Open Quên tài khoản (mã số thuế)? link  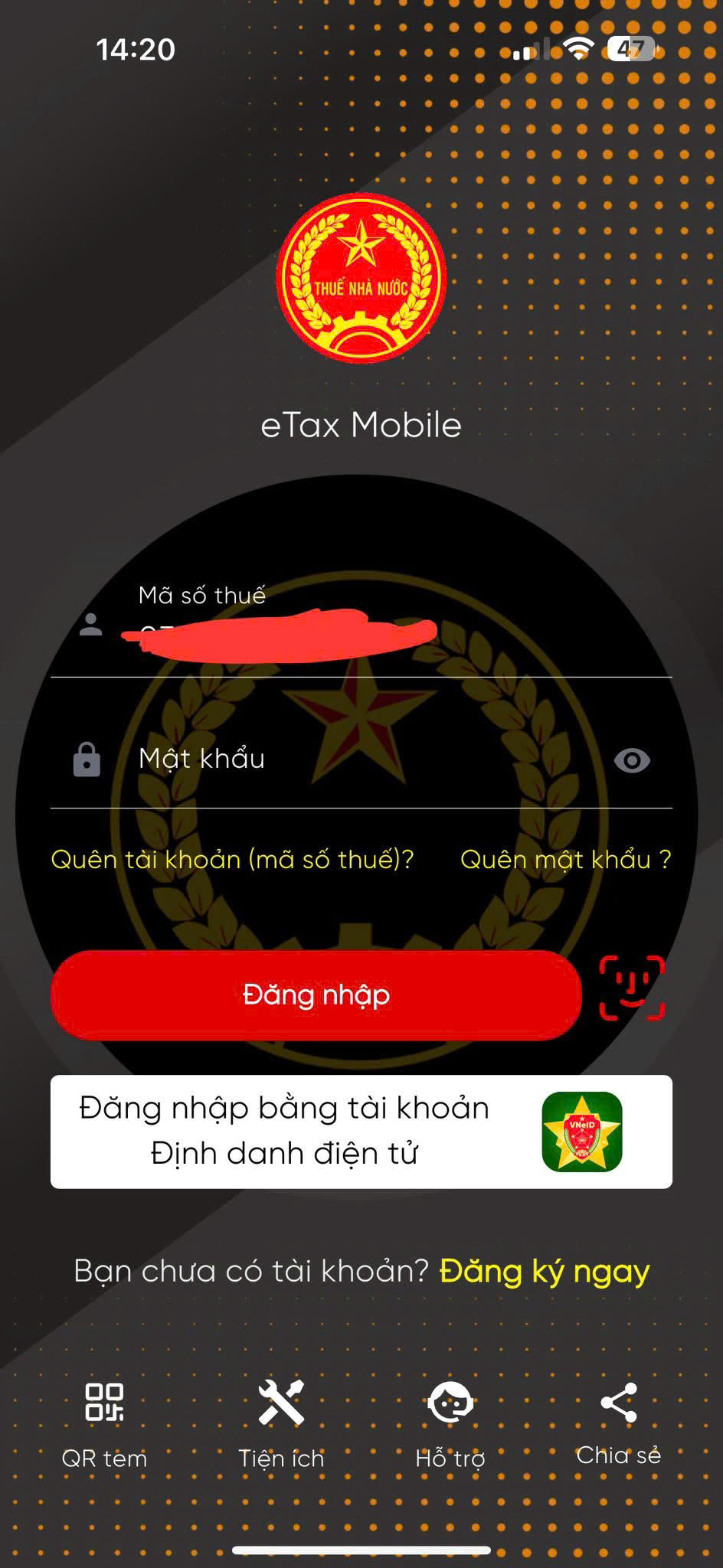232,860
